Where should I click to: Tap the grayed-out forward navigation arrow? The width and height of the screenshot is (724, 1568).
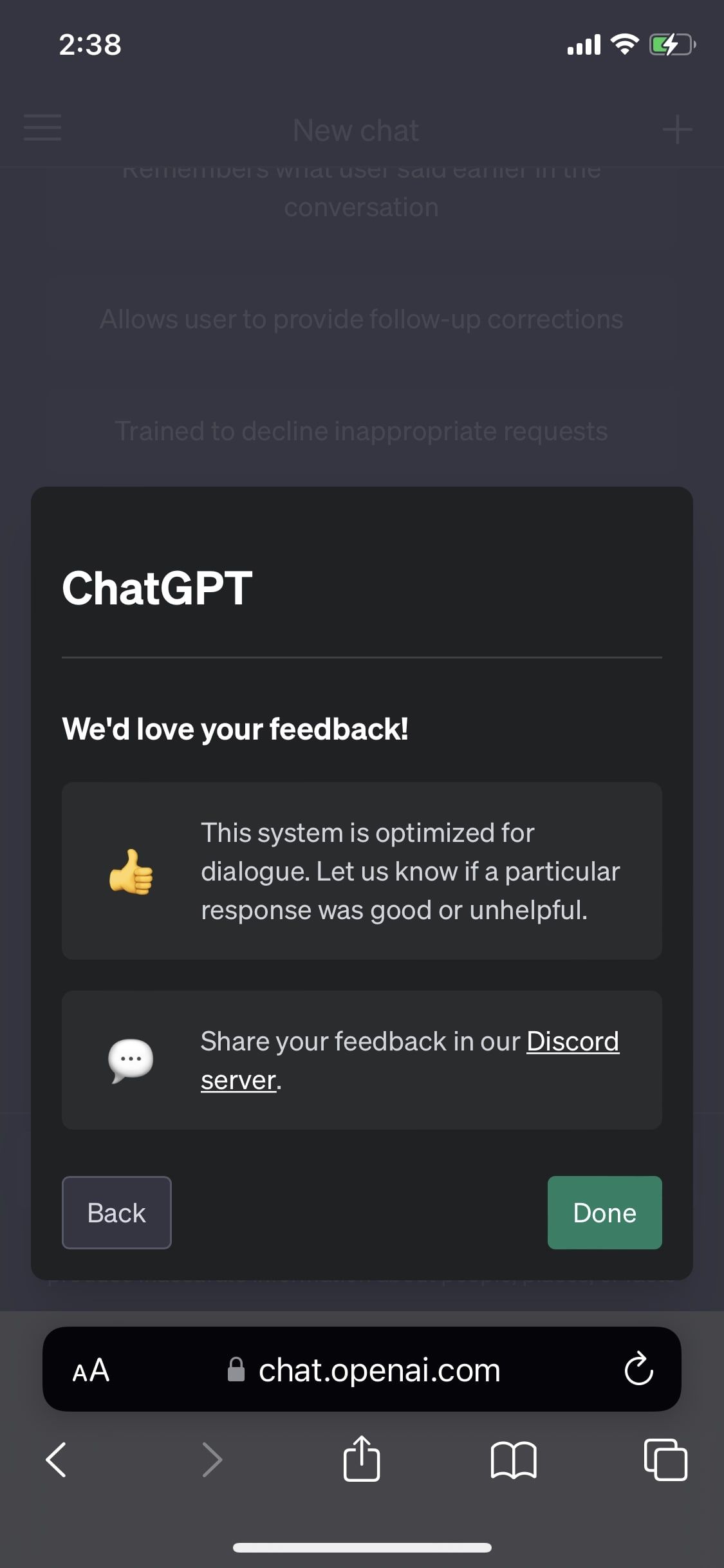[x=212, y=1460]
